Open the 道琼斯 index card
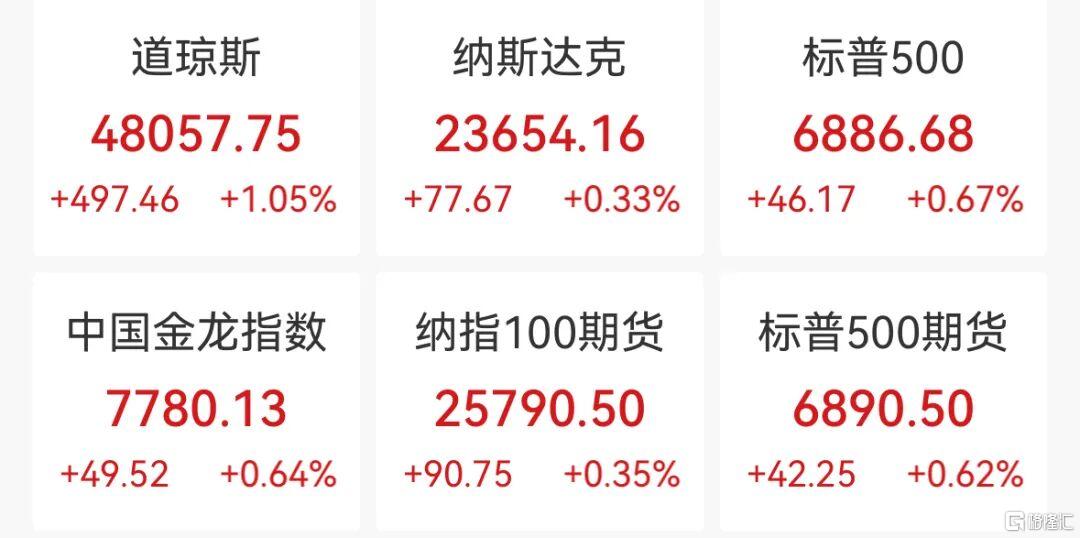Image resolution: width=1080 pixels, height=538 pixels. 196,130
